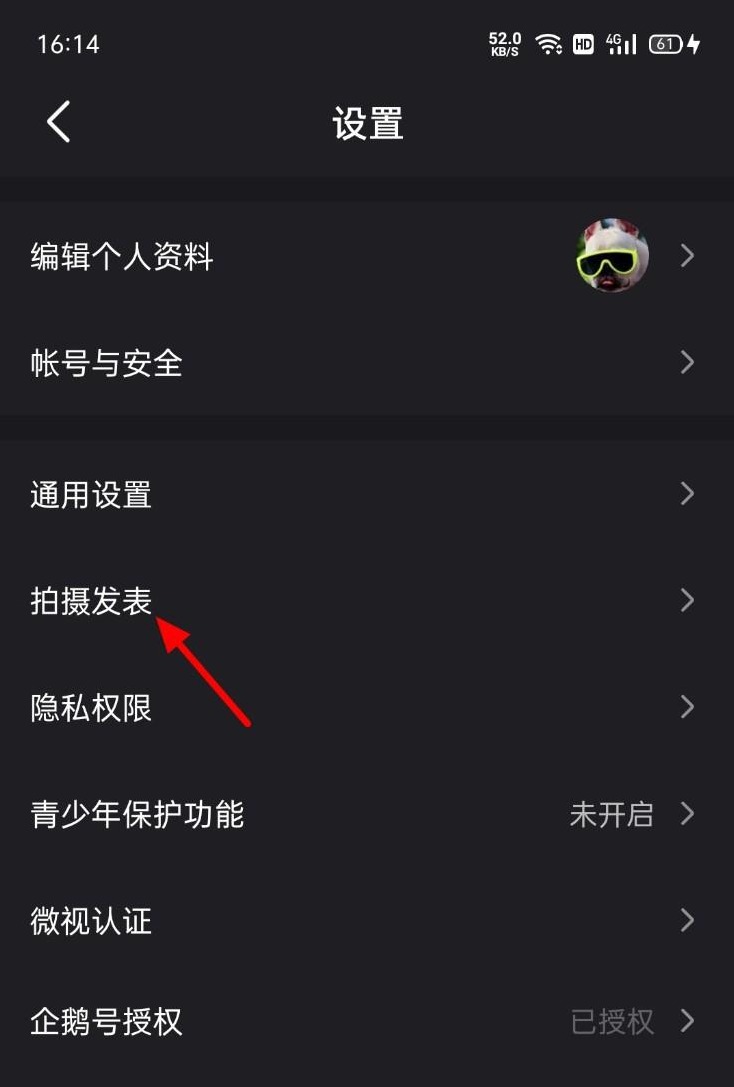Screen dimensions: 734x1087
Task: Tap the HD indicator in the status bar
Action: pyautogui.click(x=582, y=44)
